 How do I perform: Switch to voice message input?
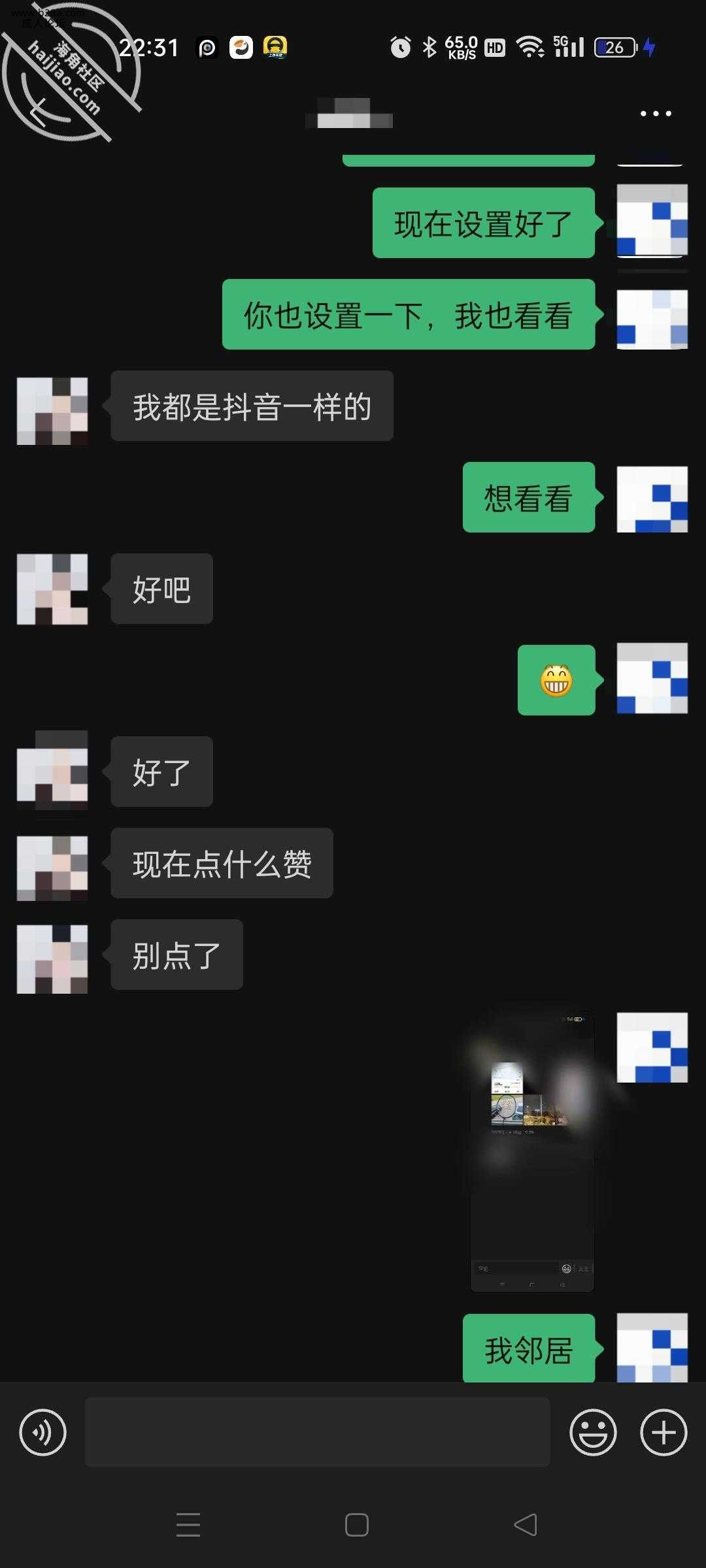[x=43, y=1433]
